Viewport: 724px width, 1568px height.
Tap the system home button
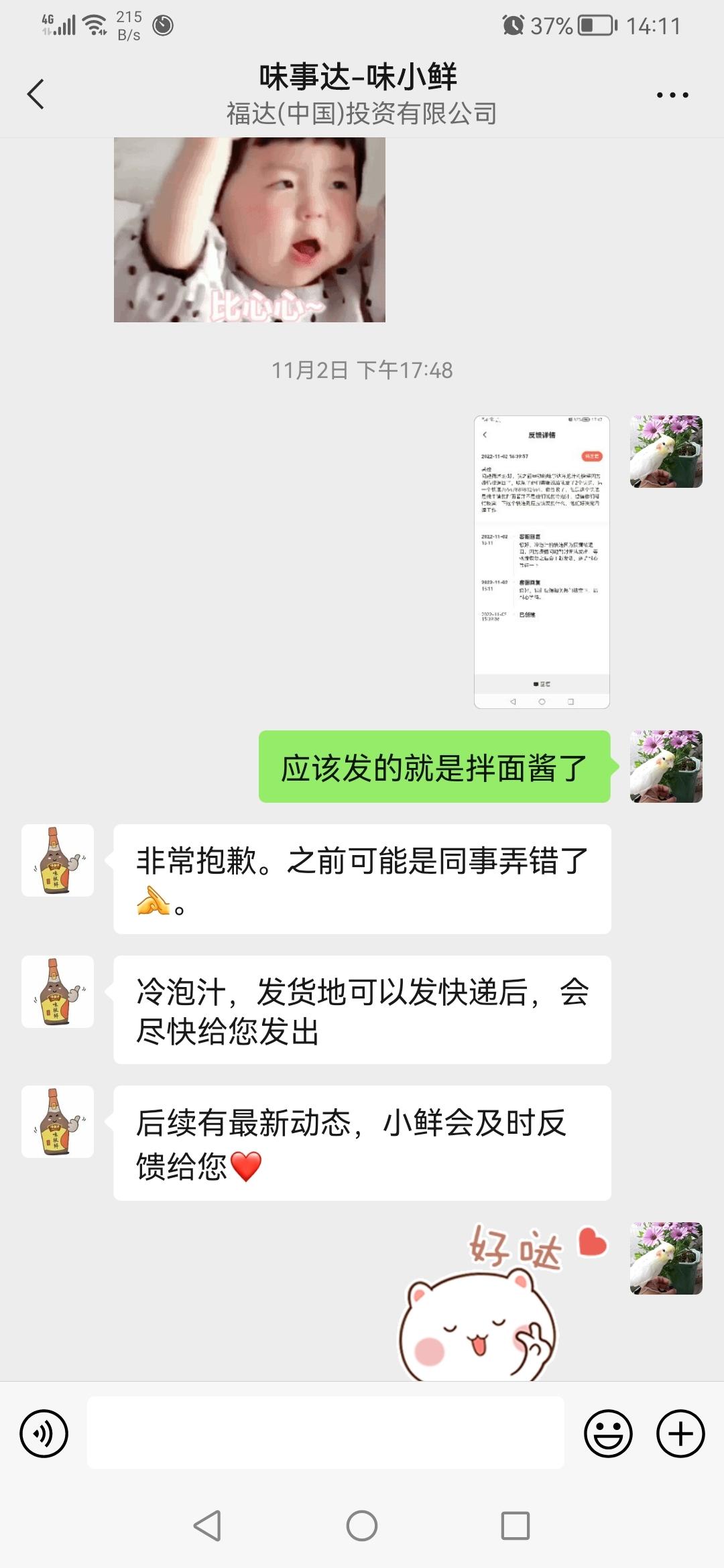point(362,1526)
